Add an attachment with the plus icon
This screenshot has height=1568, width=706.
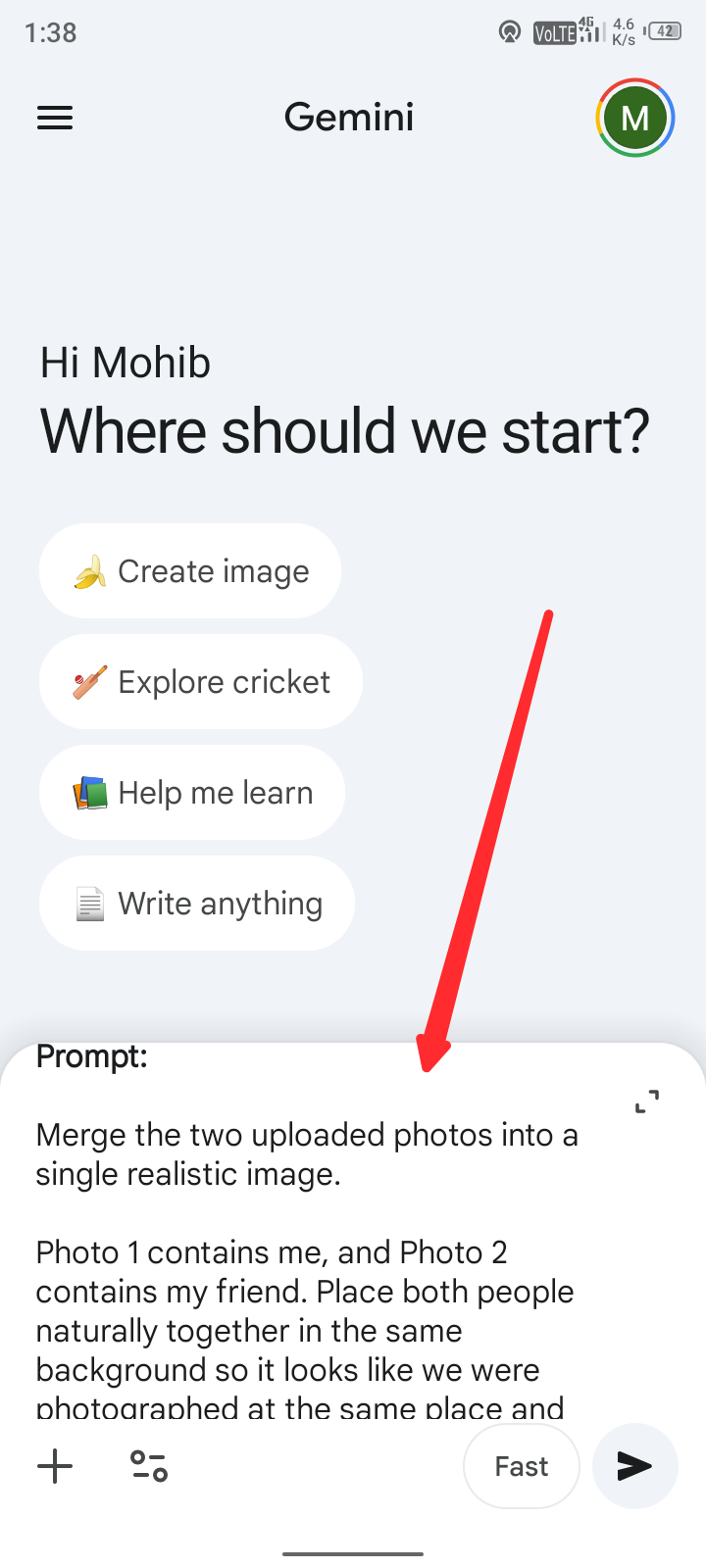55,1467
